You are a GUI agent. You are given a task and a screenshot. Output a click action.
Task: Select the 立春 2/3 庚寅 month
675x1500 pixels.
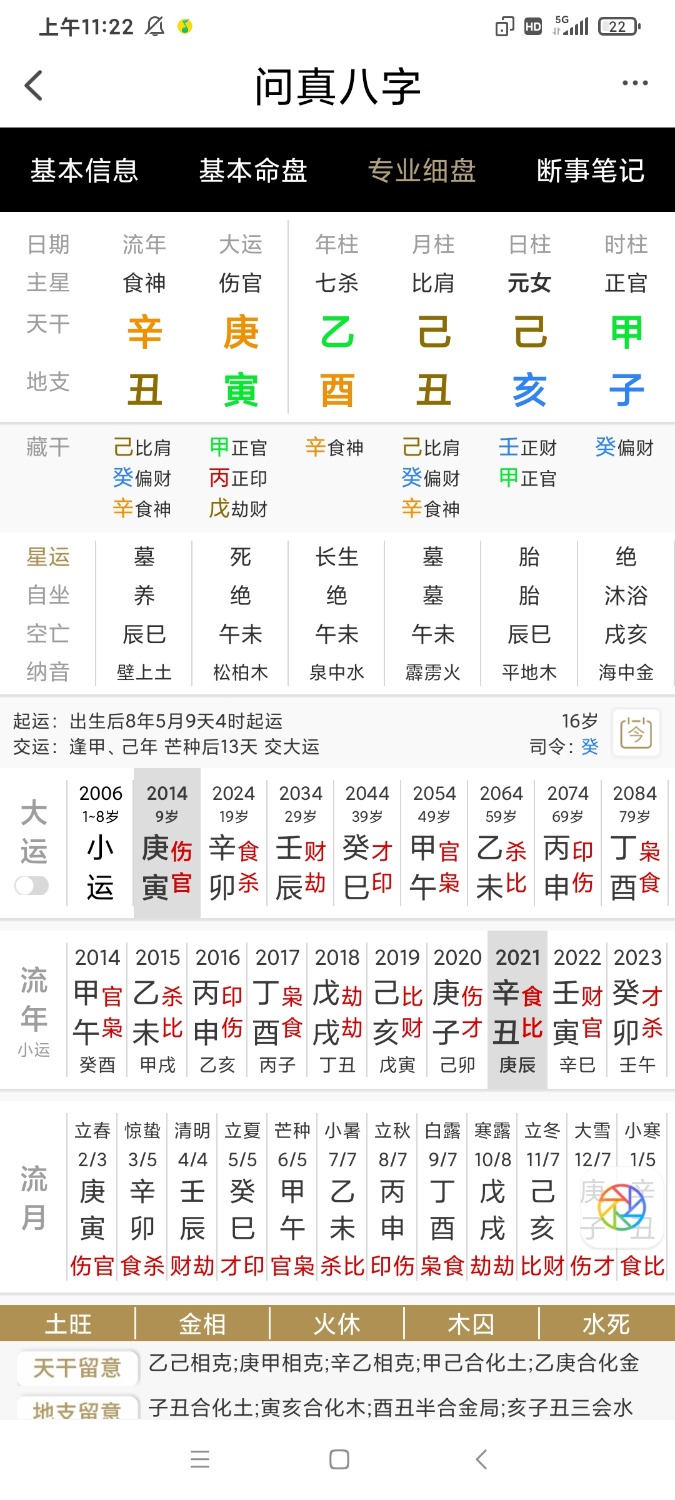click(x=92, y=1198)
